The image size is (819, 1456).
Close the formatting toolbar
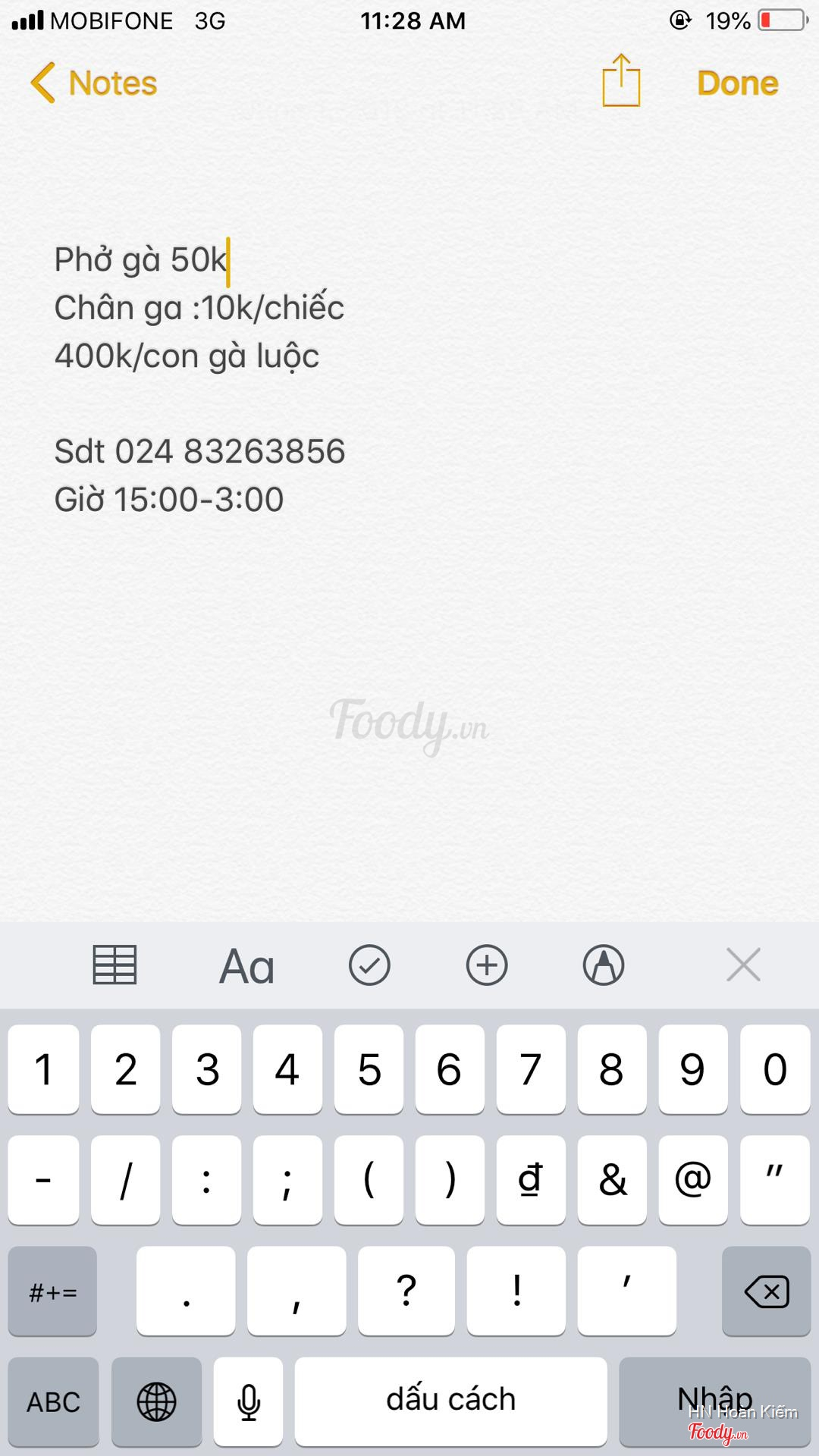pyautogui.click(x=743, y=965)
